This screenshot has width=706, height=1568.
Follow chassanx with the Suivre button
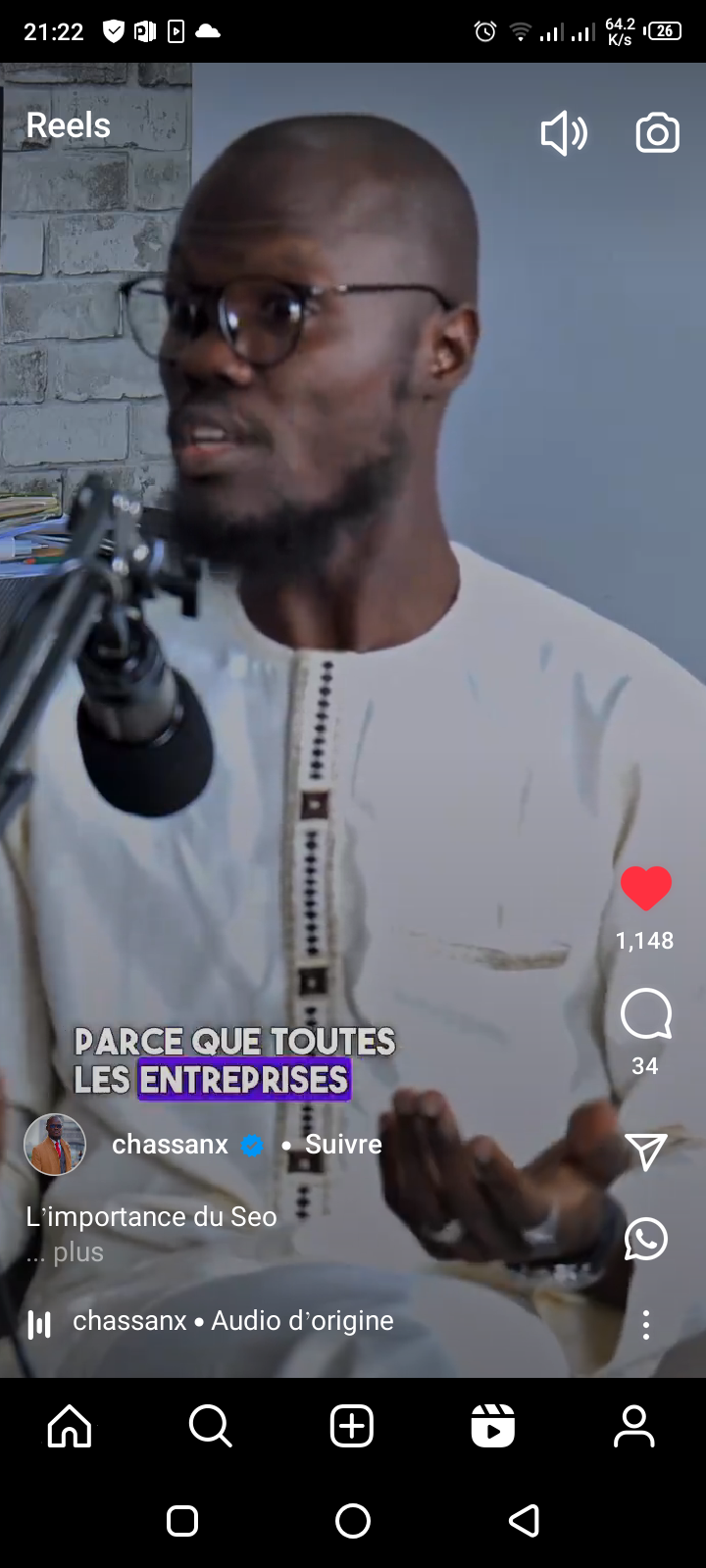(x=343, y=1145)
